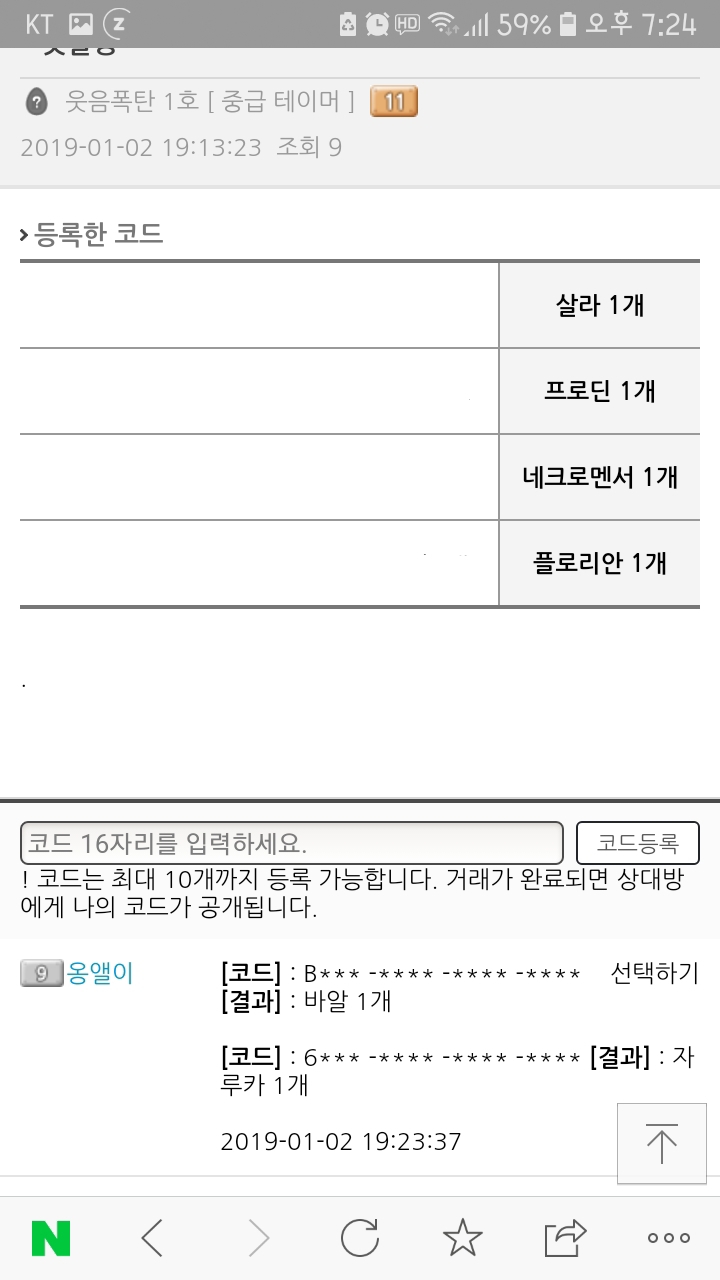
Task: Tap 선택하기 for the 바알 code
Action: click(x=654, y=973)
